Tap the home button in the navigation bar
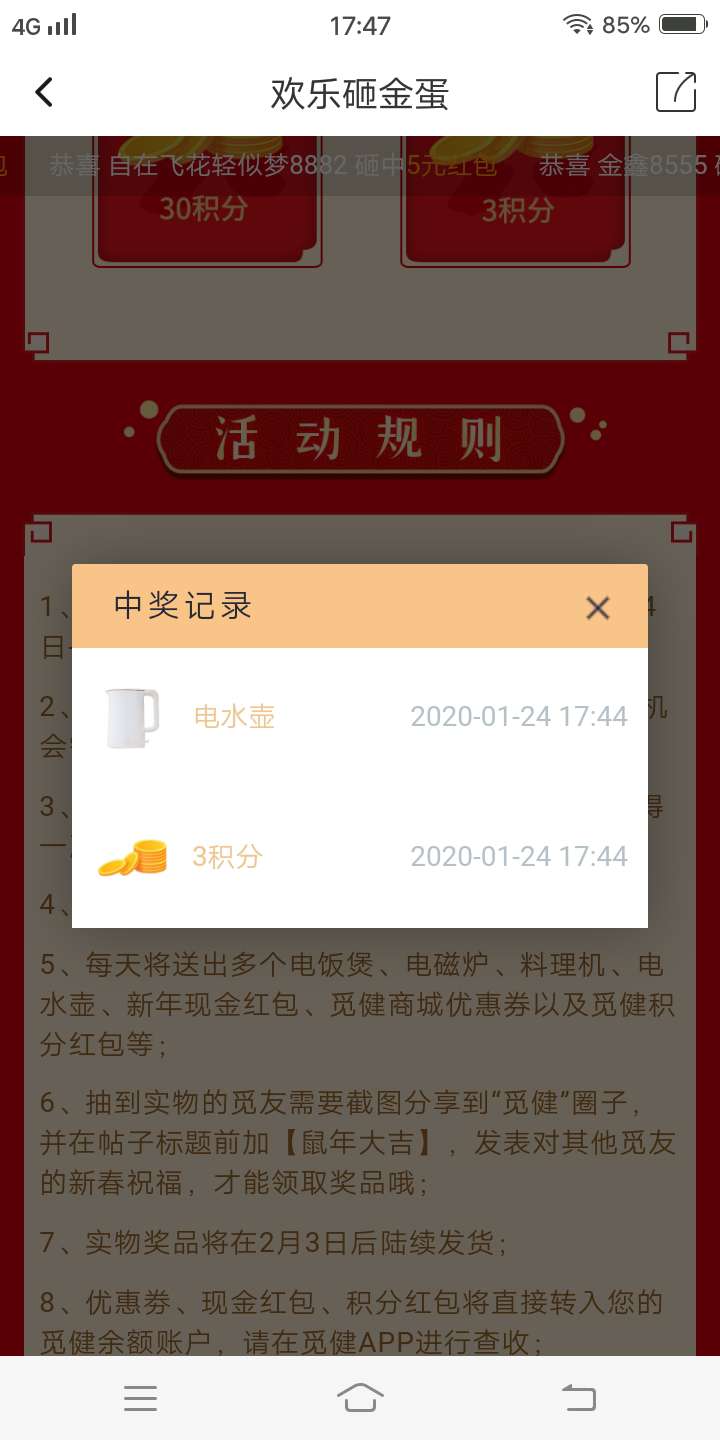Screen dimensions: 720x1440 (x=360, y=1397)
